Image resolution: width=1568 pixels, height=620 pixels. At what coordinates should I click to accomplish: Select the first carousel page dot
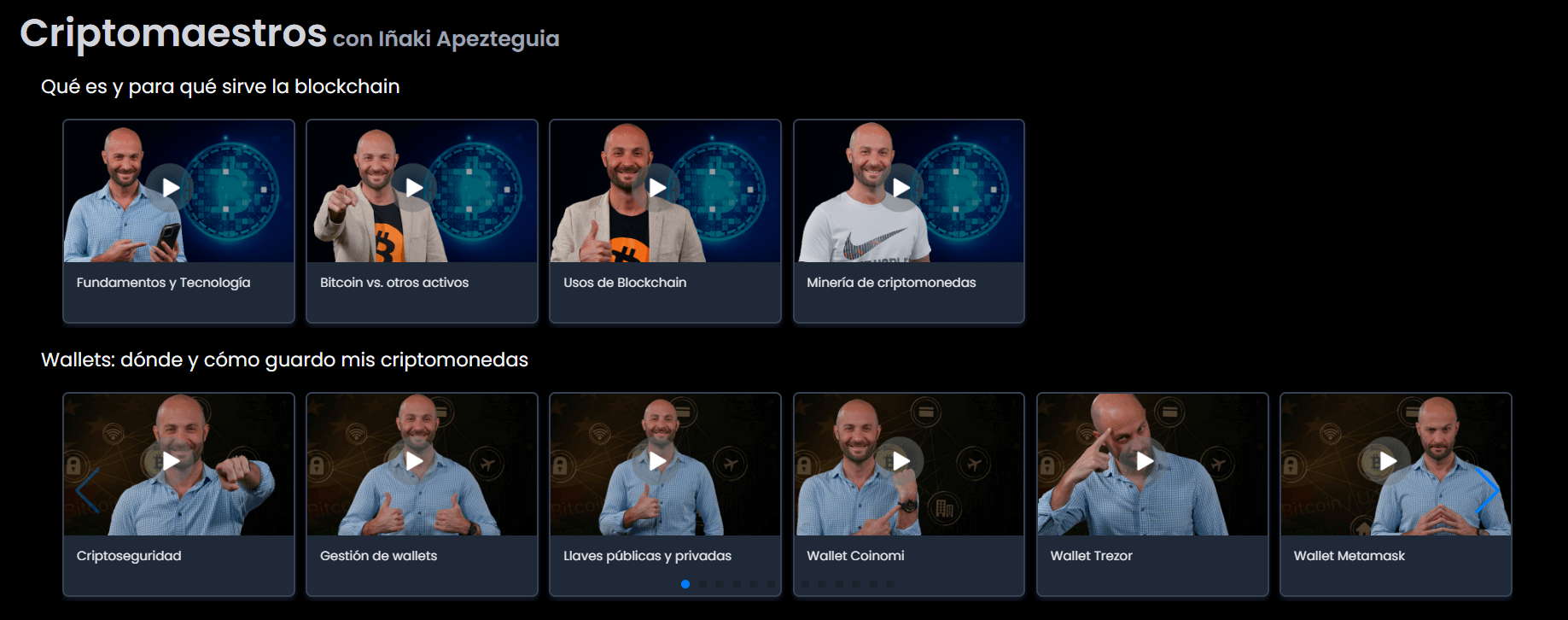(685, 584)
